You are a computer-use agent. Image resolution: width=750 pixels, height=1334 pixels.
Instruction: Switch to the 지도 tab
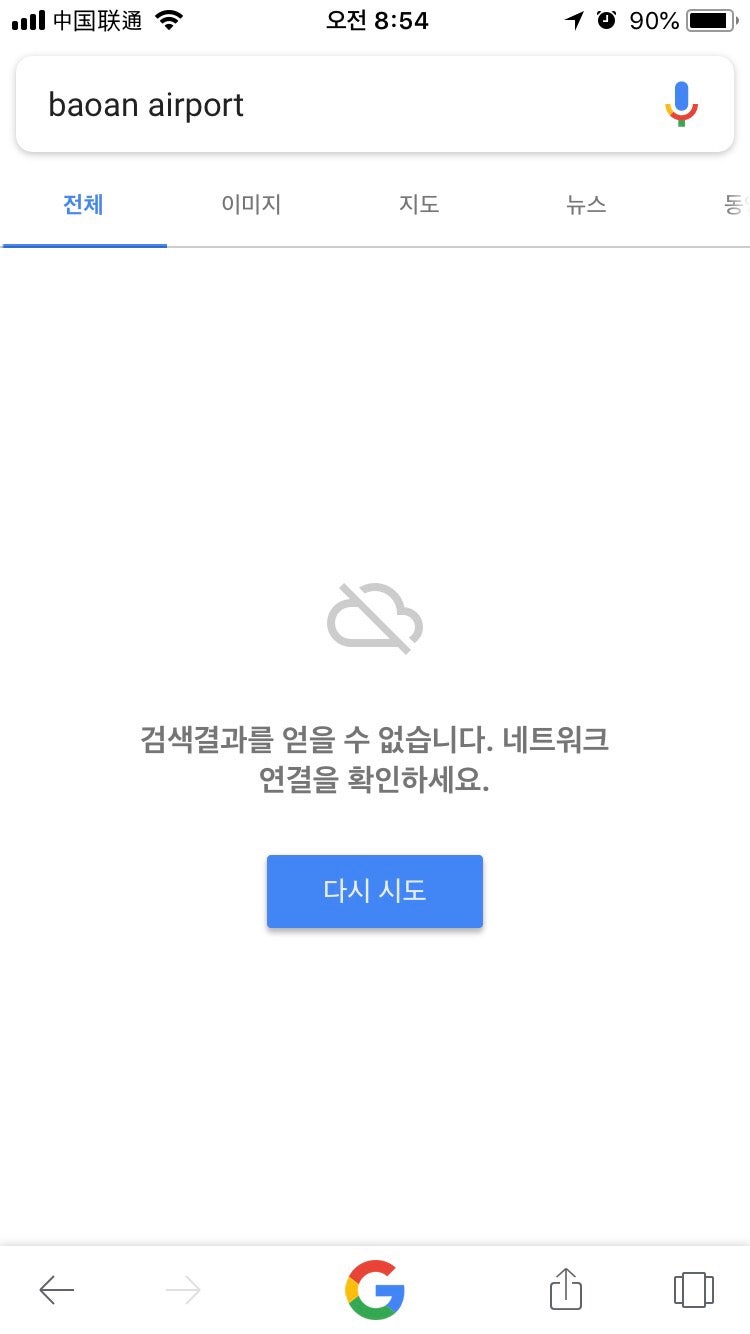coord(419,205)
